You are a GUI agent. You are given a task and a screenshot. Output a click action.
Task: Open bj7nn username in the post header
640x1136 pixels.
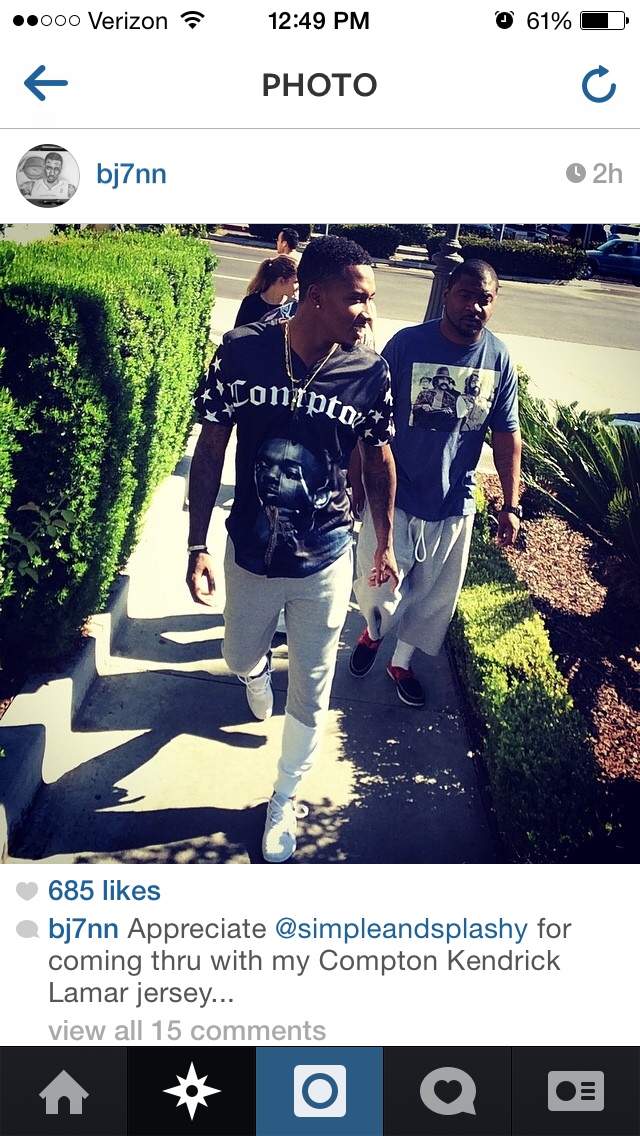[131, 174]
